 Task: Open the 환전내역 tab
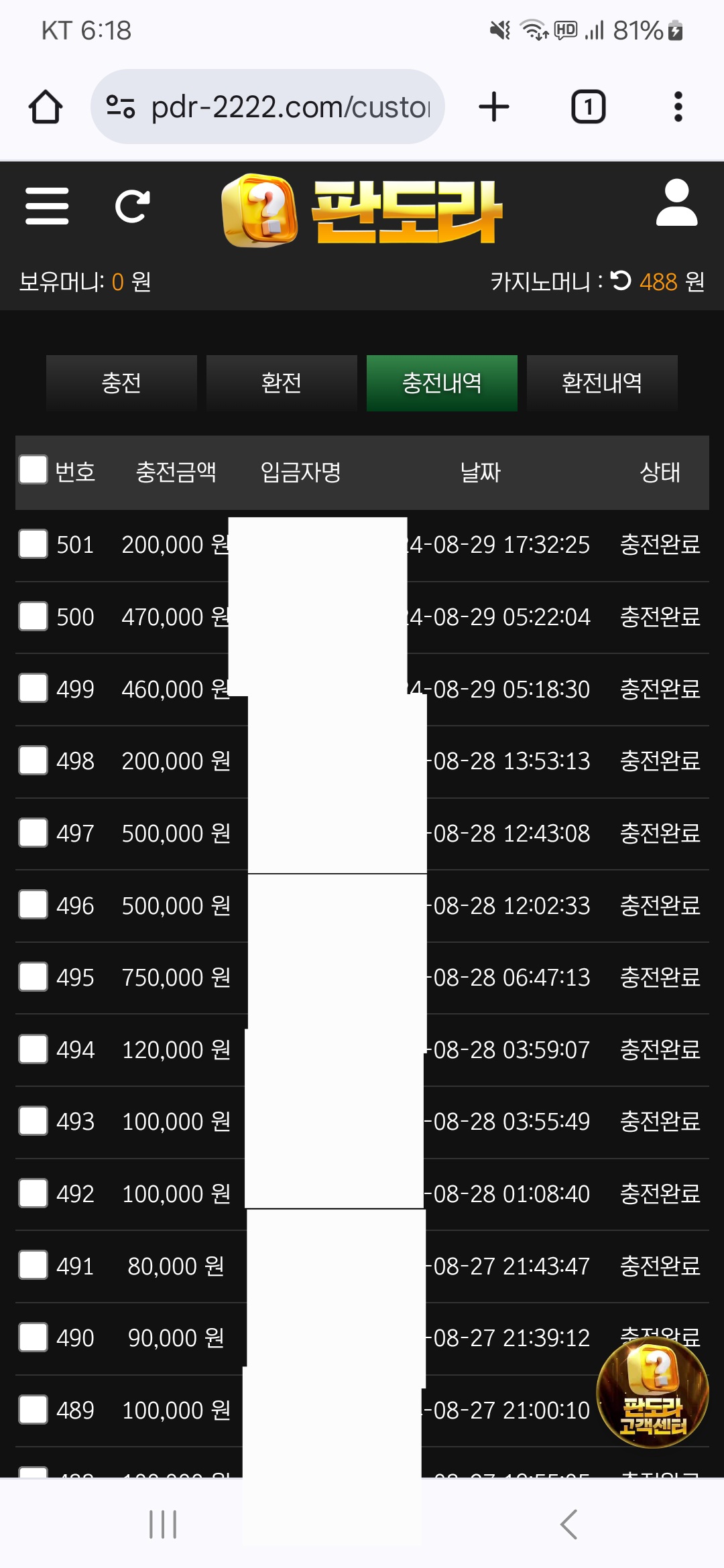click(x=602, y=383)
